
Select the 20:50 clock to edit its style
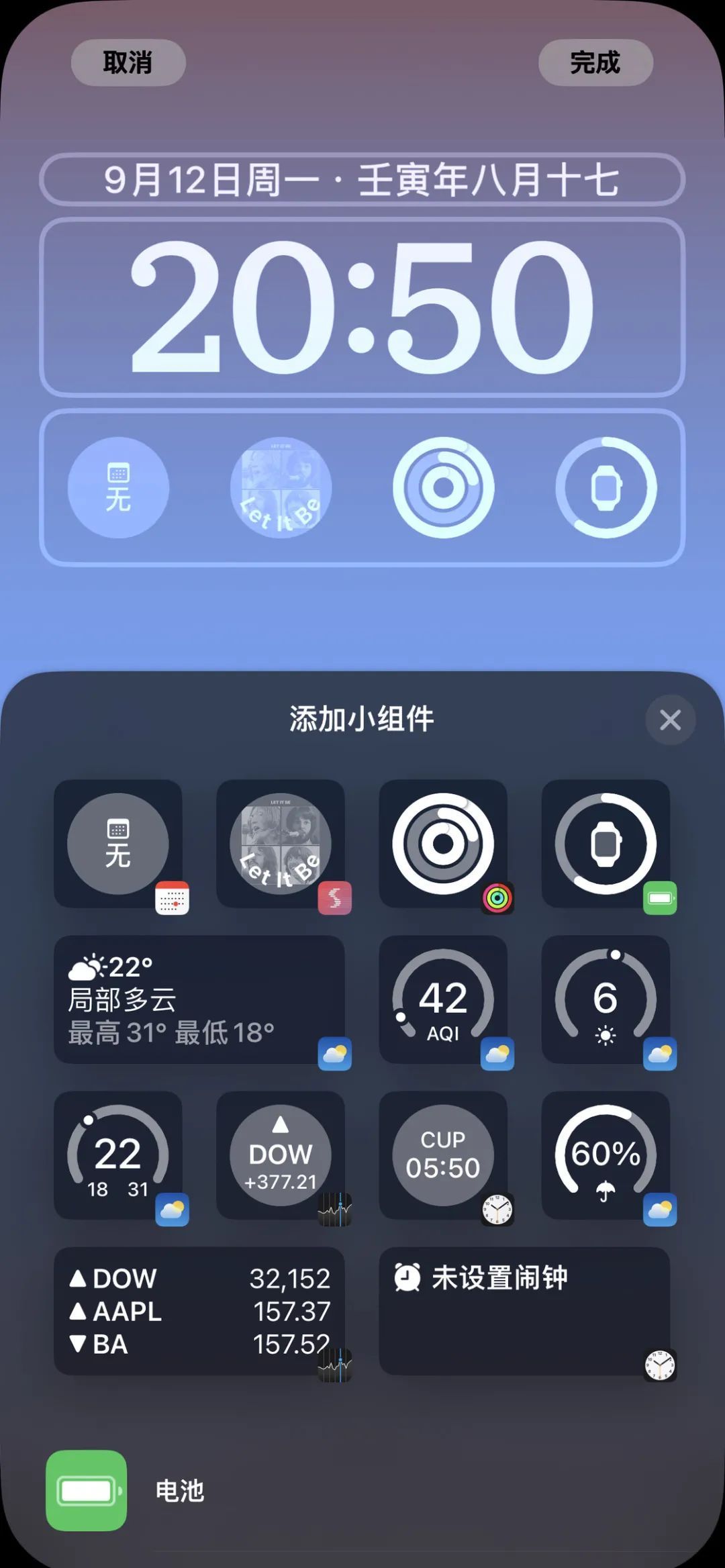coord(362,307)
